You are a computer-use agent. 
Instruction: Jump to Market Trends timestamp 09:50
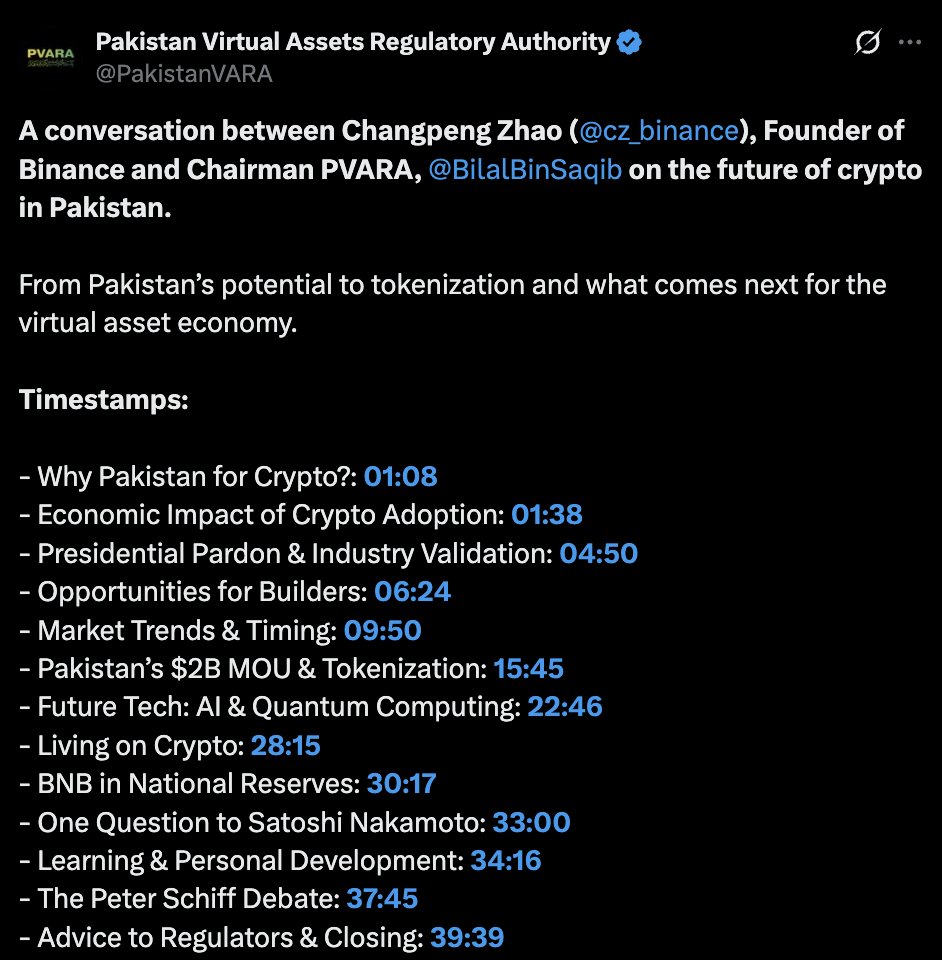[382, 631]
